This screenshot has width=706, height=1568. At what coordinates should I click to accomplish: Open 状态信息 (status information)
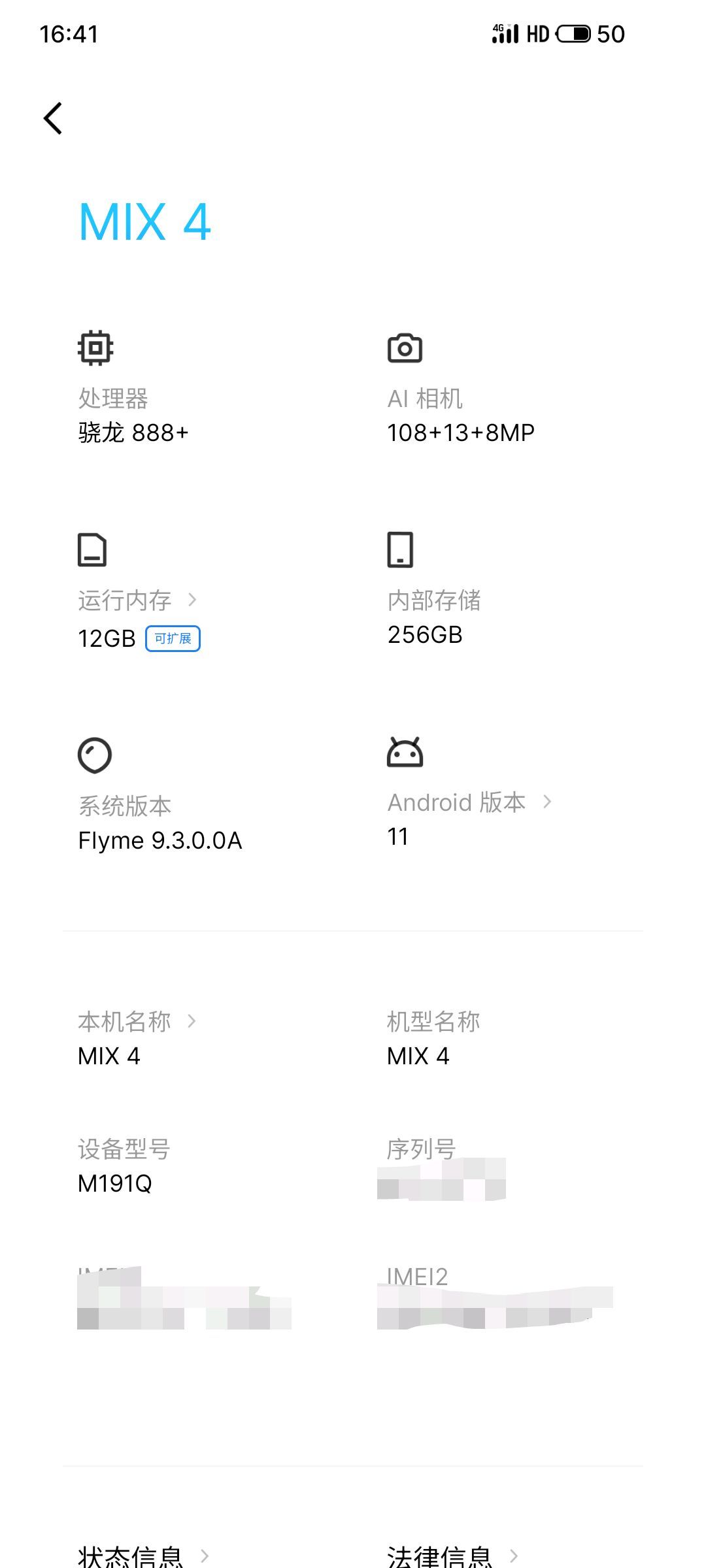143,1556
